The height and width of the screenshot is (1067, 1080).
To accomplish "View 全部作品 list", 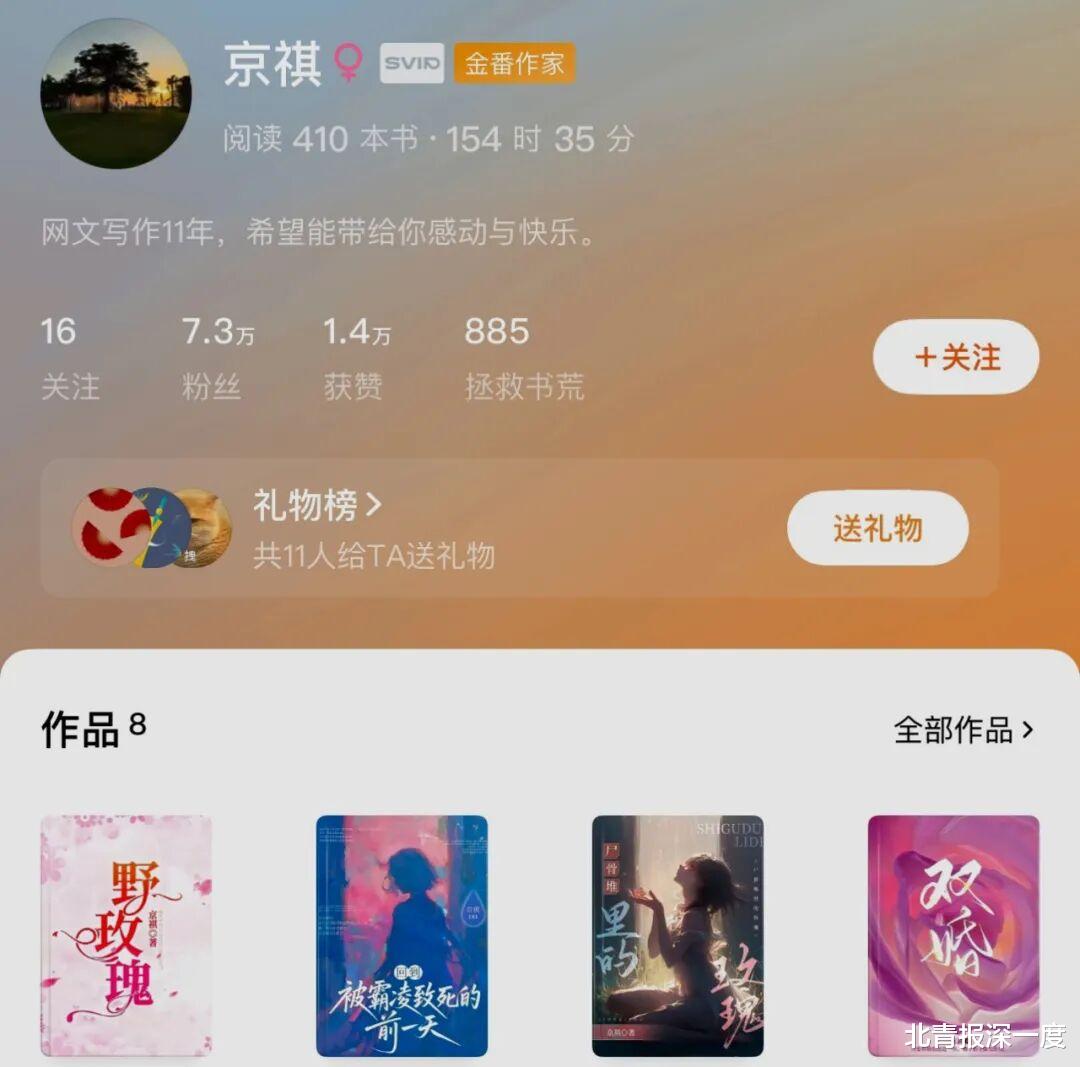I will point(963,730).
